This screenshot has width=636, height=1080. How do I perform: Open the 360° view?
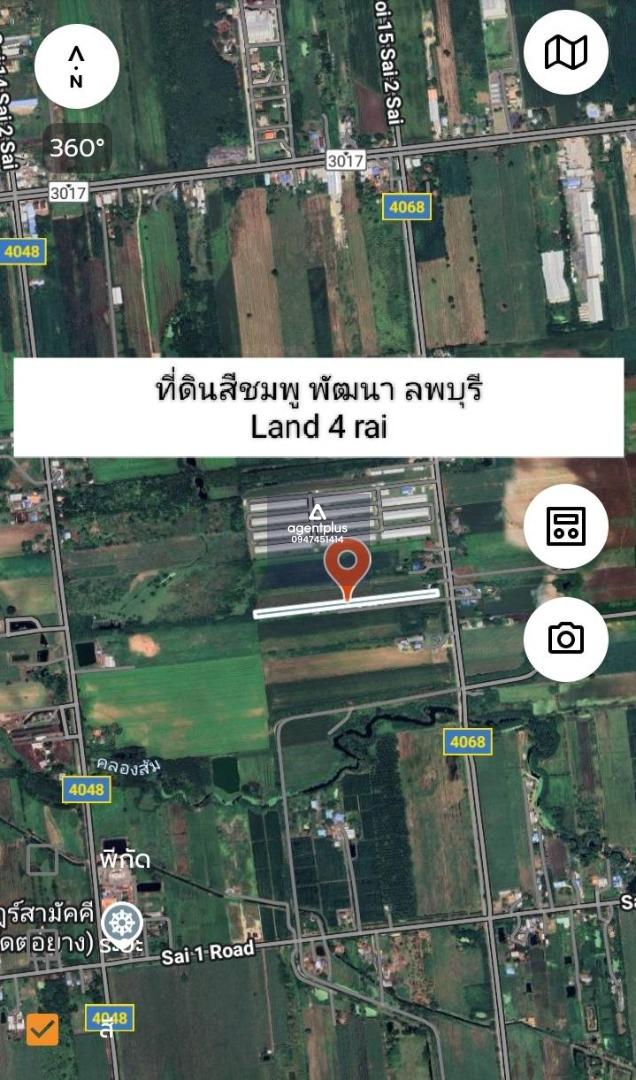click(77, 148)
